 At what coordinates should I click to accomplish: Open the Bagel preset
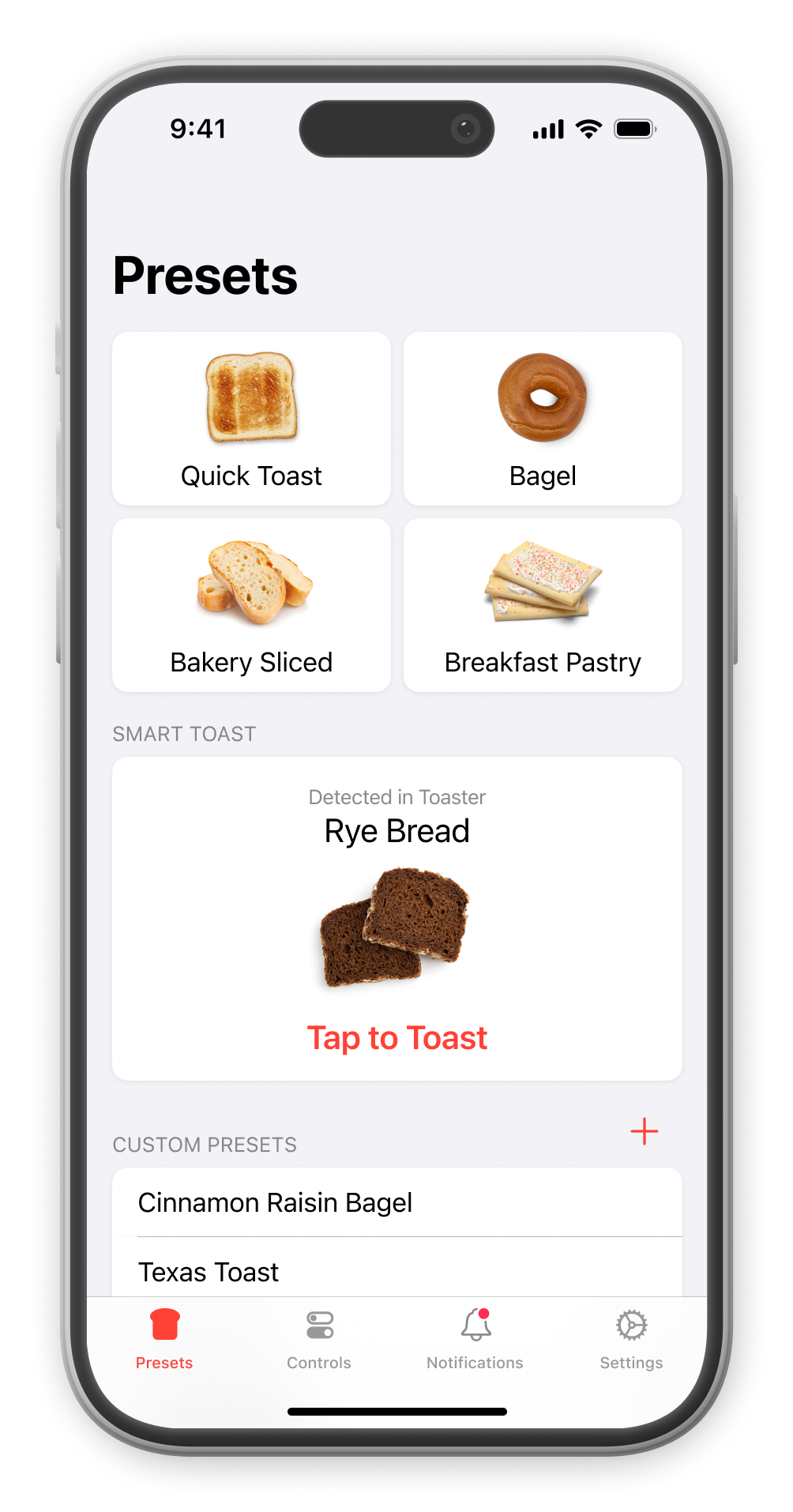tap(542, 419)
